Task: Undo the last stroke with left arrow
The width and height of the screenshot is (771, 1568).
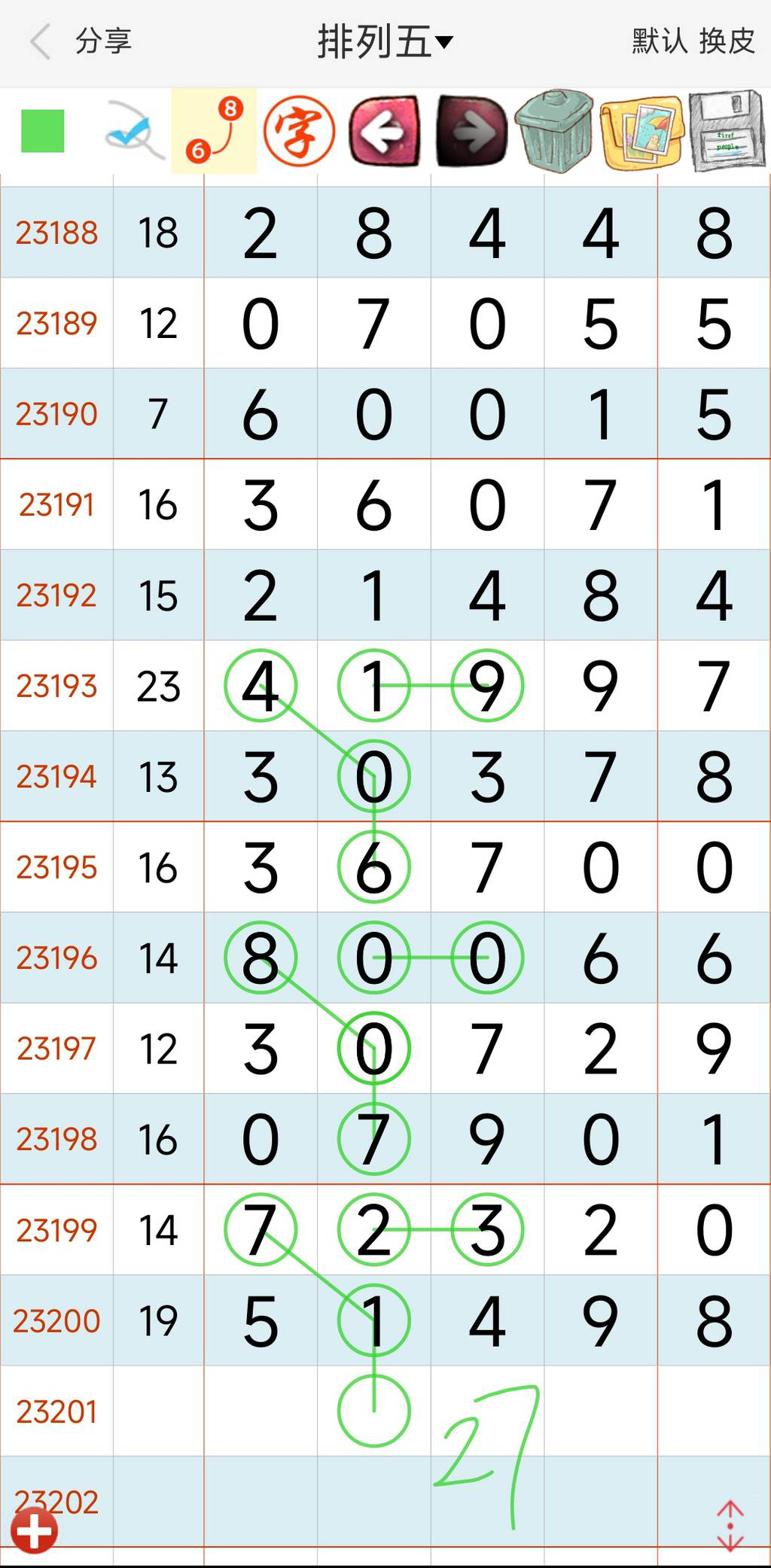Action: (x=385, y=131)
